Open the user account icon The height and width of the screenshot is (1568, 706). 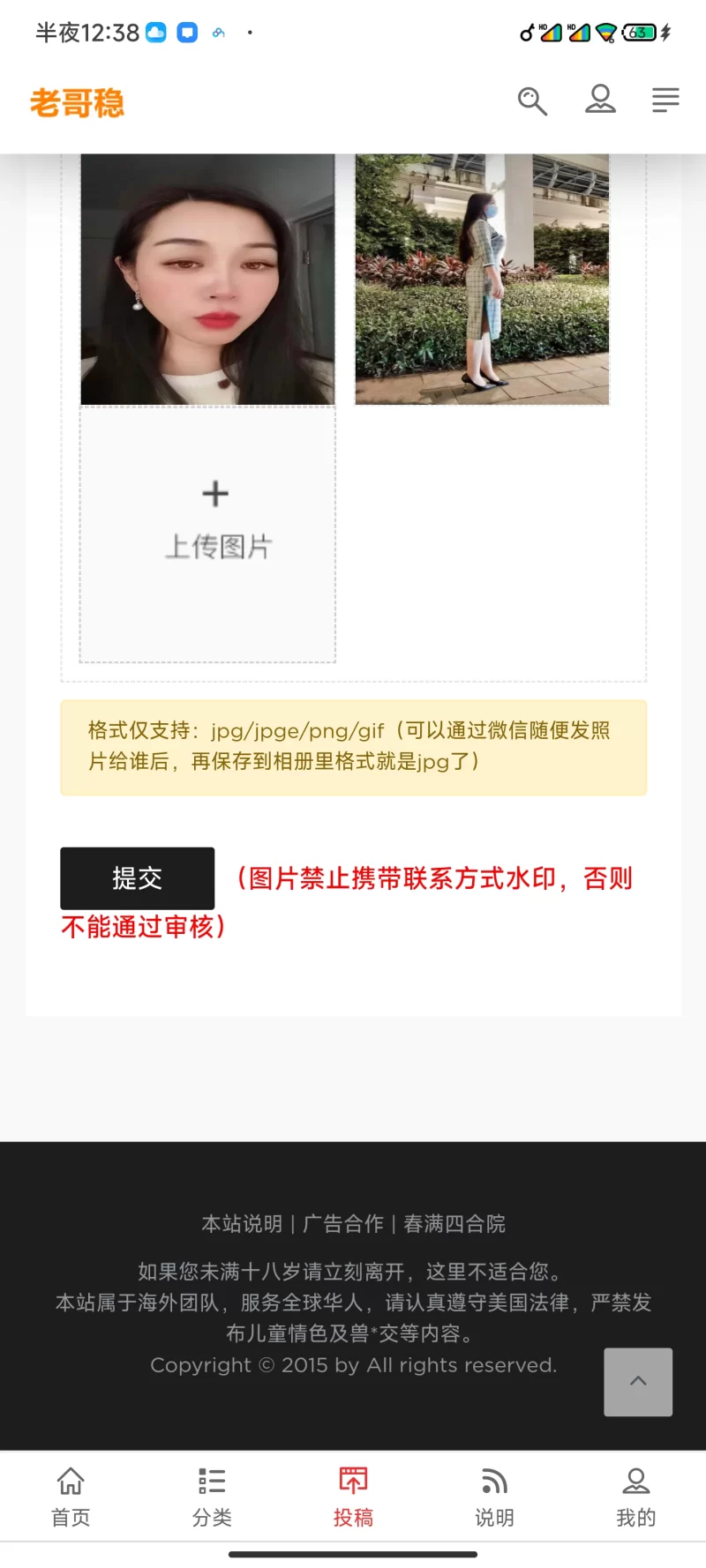pyautogui.click(x=600, y=100)
